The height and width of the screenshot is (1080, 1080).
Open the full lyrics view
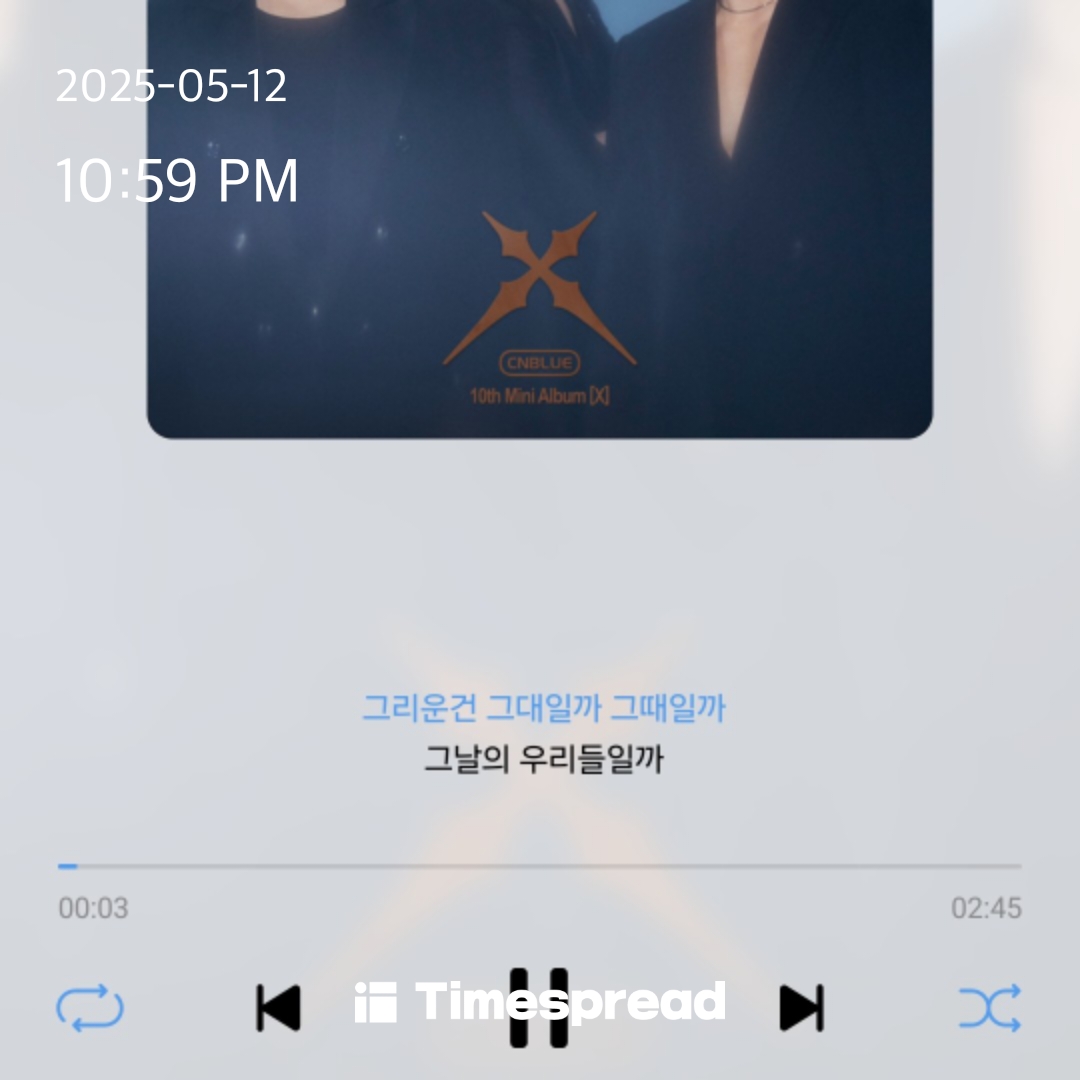click(x=542, y=734)
